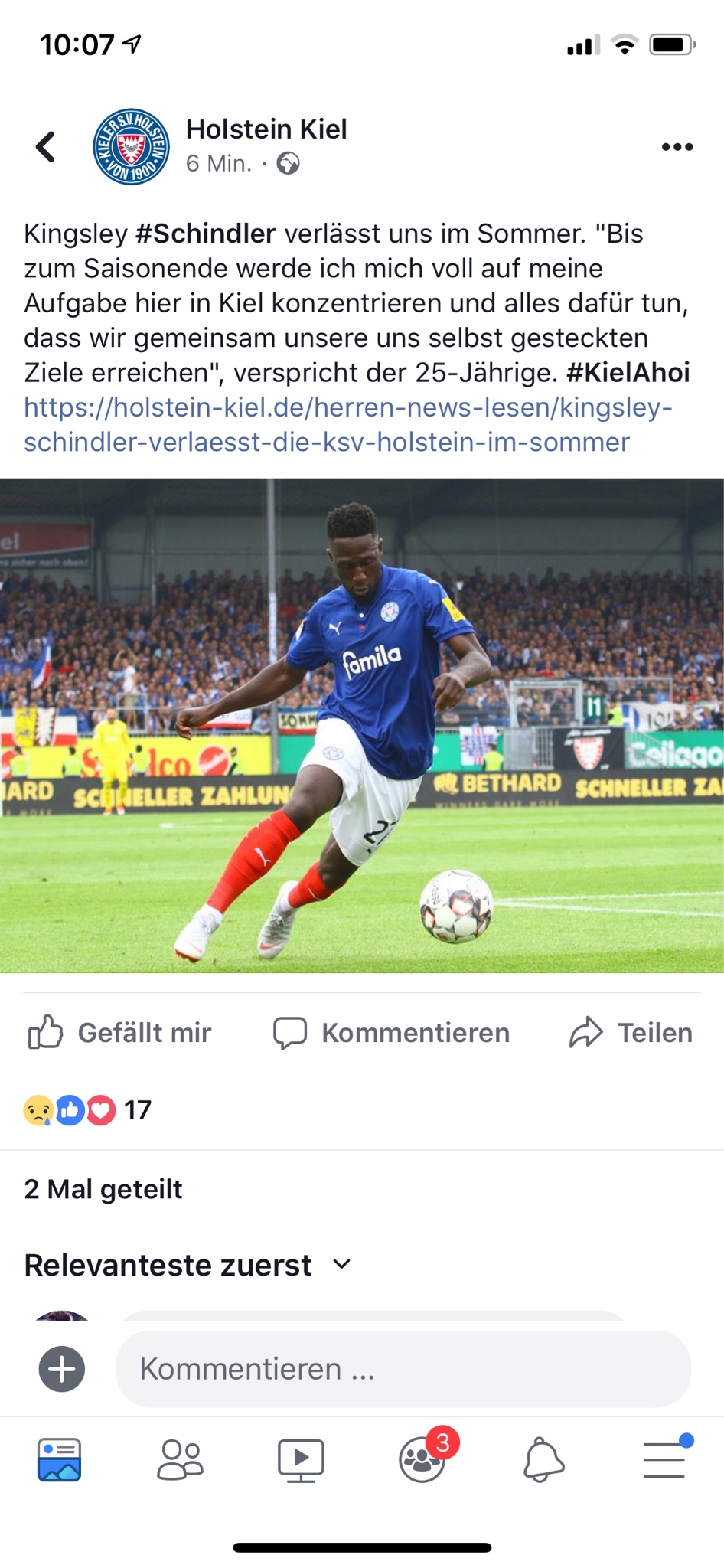Screen dimensions: 724x1568
Task: Switch to the Friends tab
Action: (180, 1459)
